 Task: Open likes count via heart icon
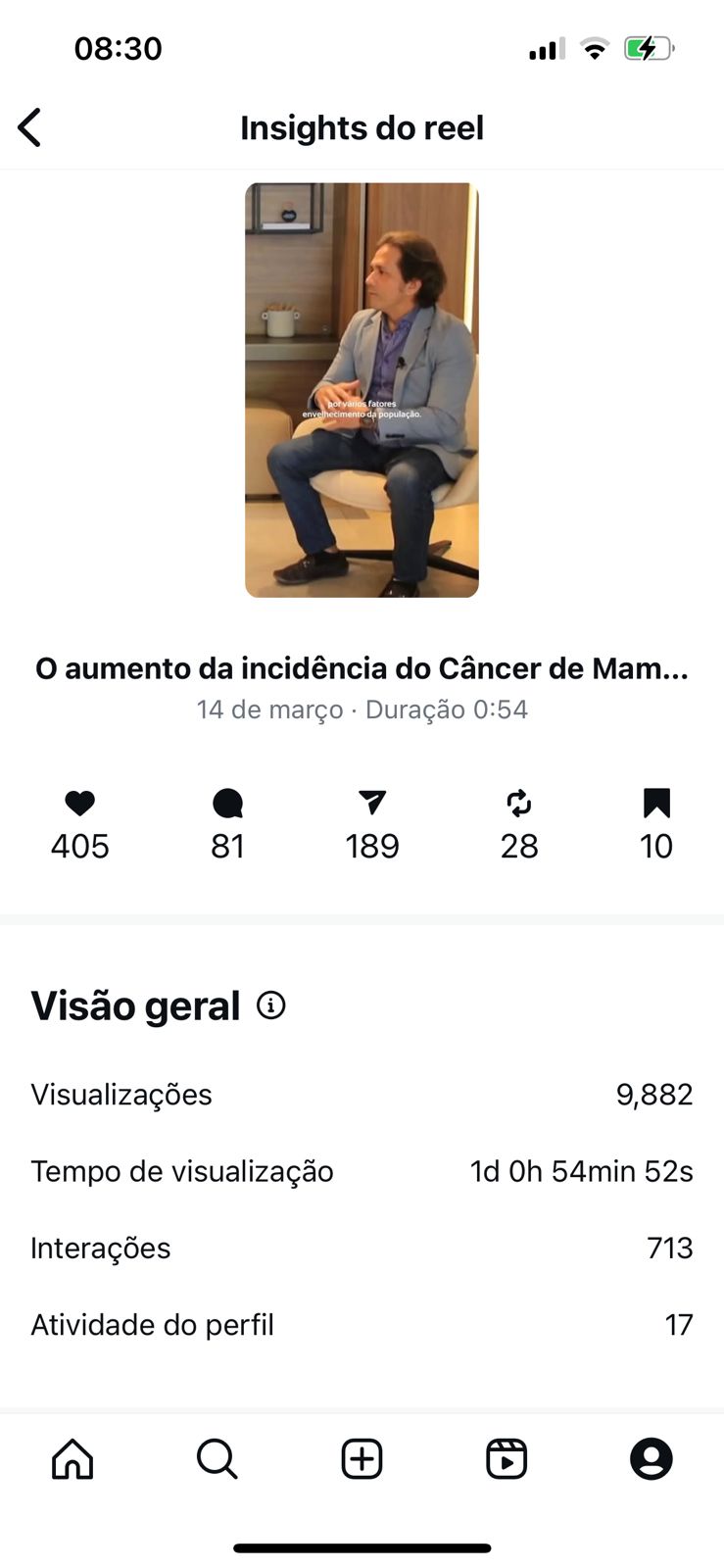click(79, 804)
